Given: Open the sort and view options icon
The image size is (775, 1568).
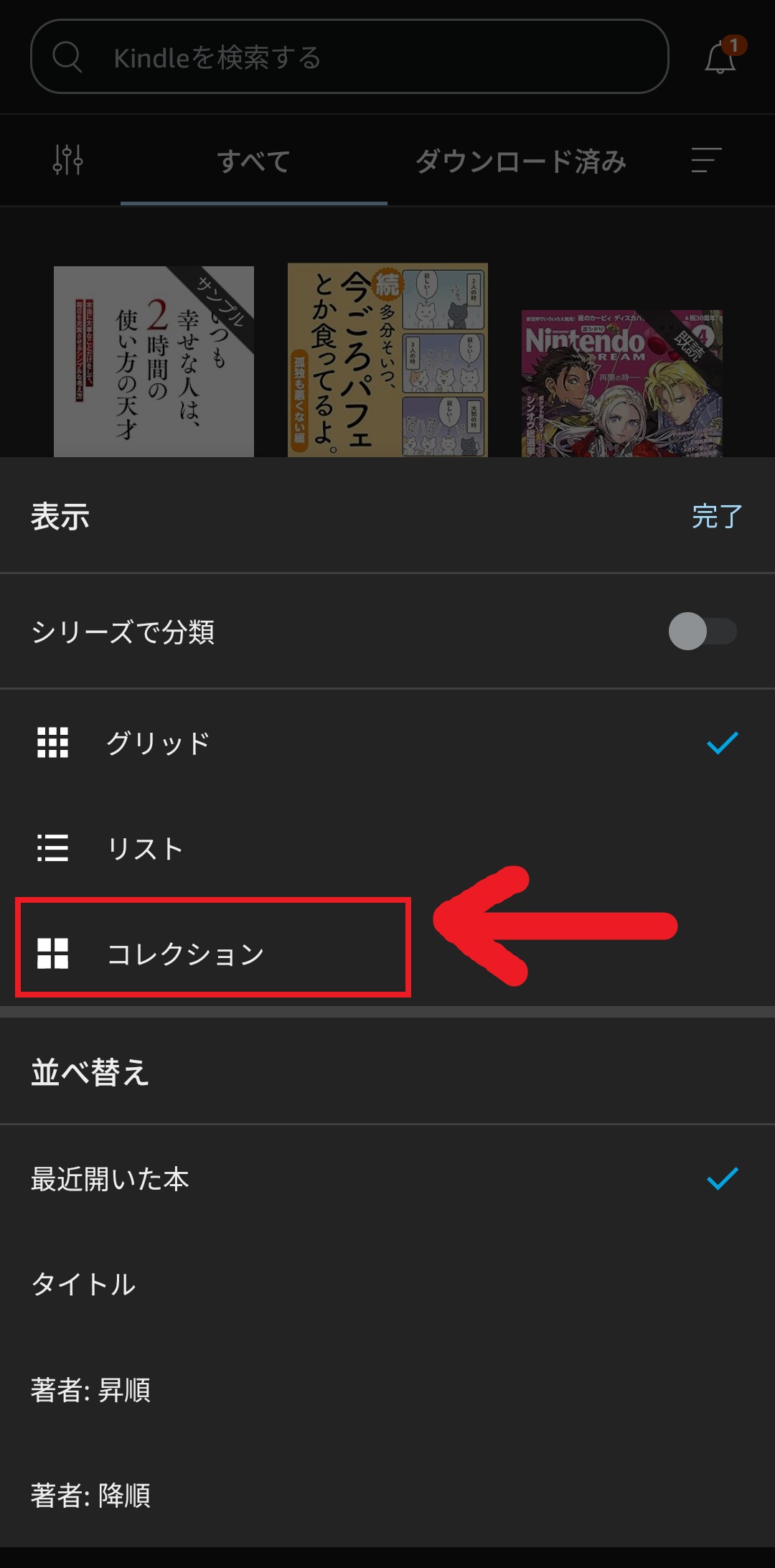Looking at the screenshot, I should point(705,160).
